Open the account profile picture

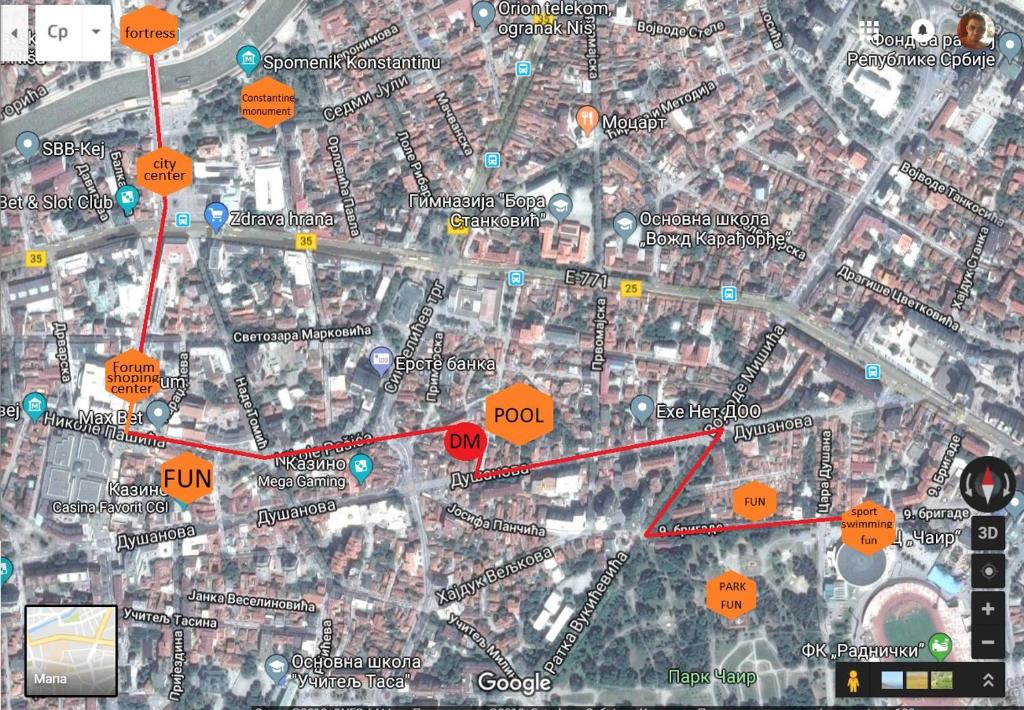976,30
